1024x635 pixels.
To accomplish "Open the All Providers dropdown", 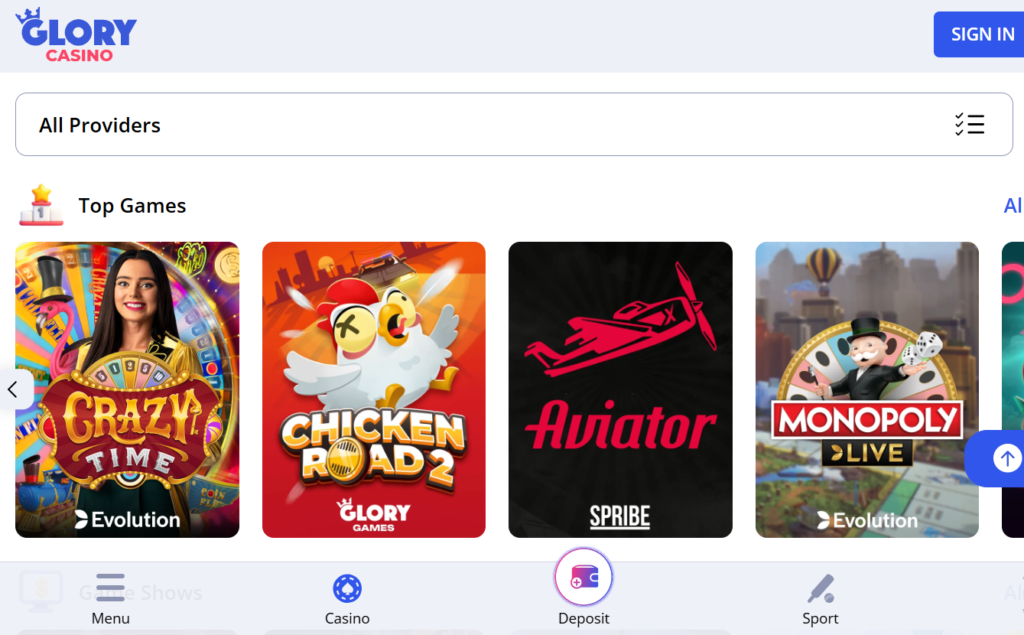I will (x=513, y=125).
